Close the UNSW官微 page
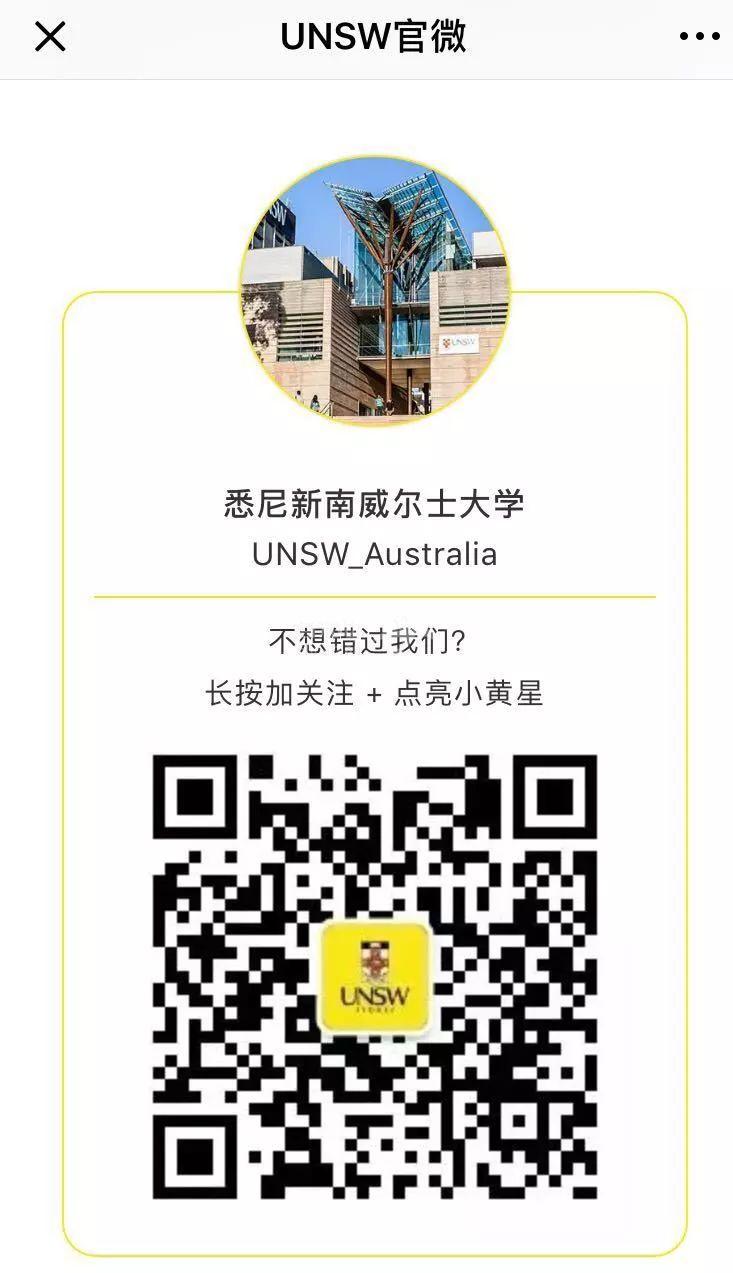733x1273 pixels. [49, 37]
